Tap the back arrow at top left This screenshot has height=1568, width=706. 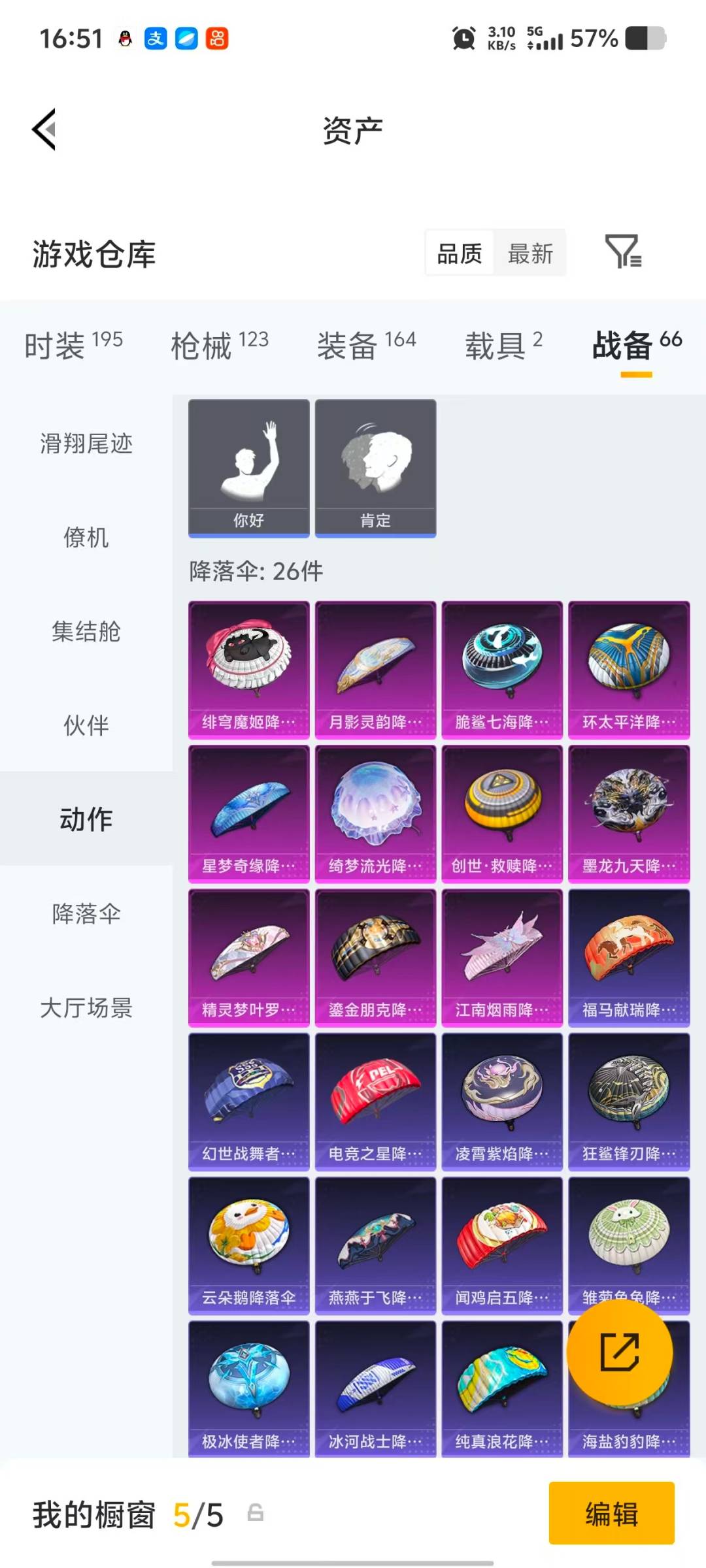[x=43, y=129]
